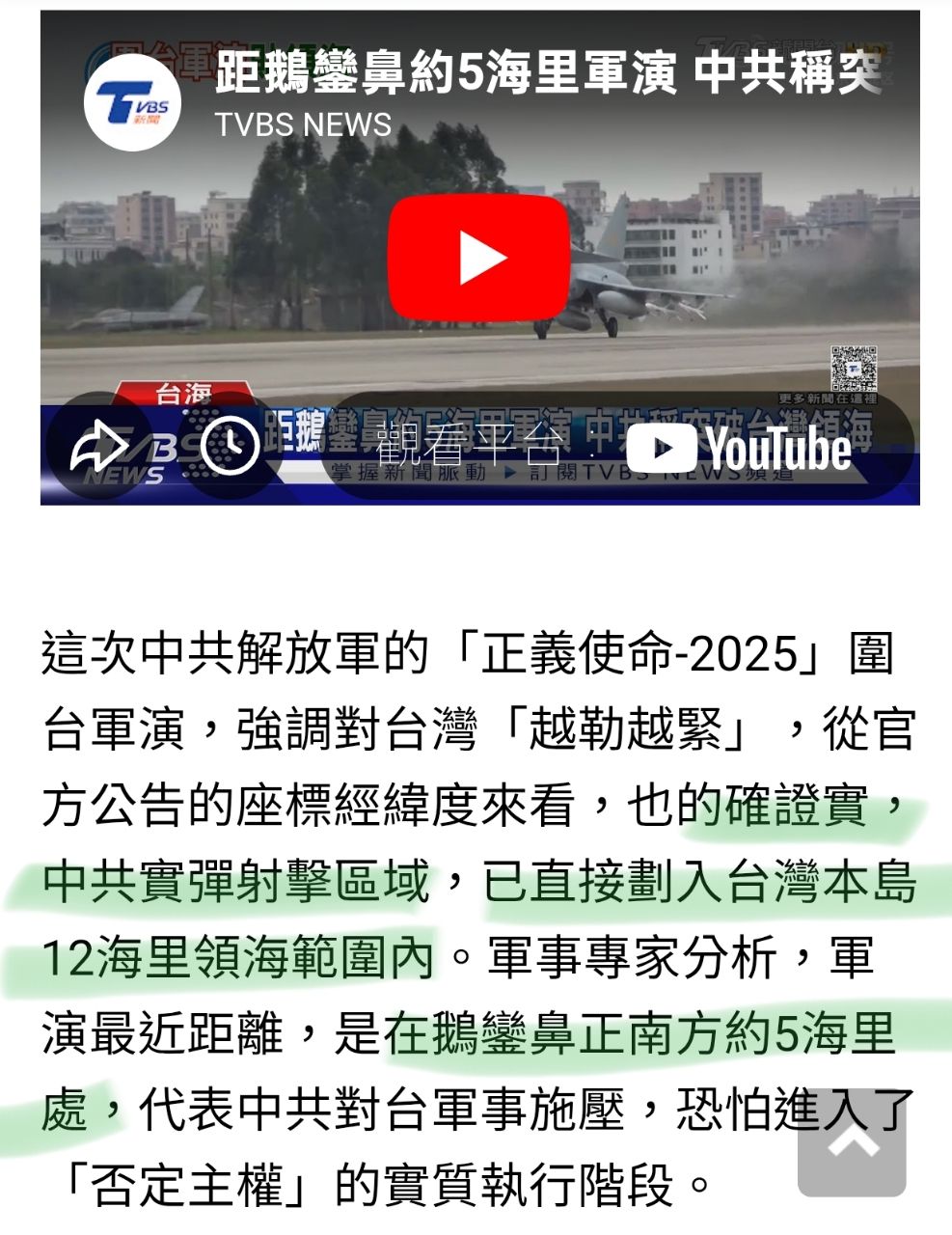Share the embedded video
The height and width of the screenshot is (1235, 952).
[99, 446]
